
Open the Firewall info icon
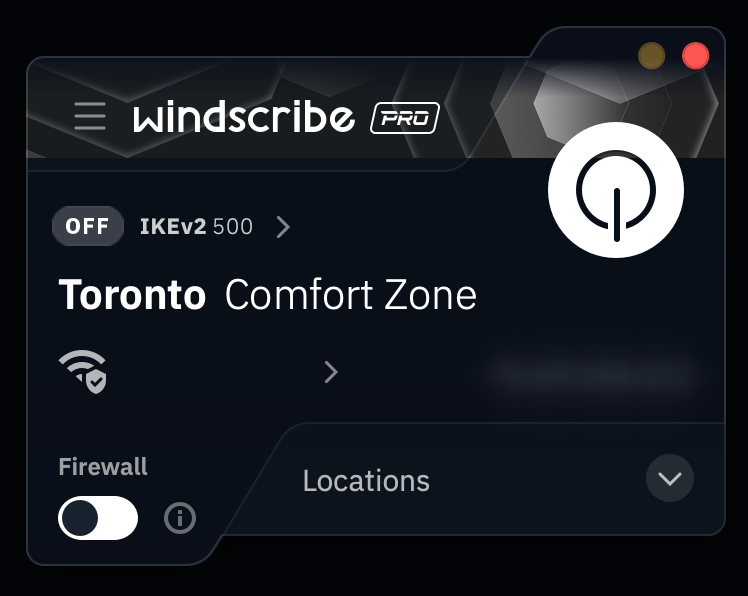pos(180,518)
